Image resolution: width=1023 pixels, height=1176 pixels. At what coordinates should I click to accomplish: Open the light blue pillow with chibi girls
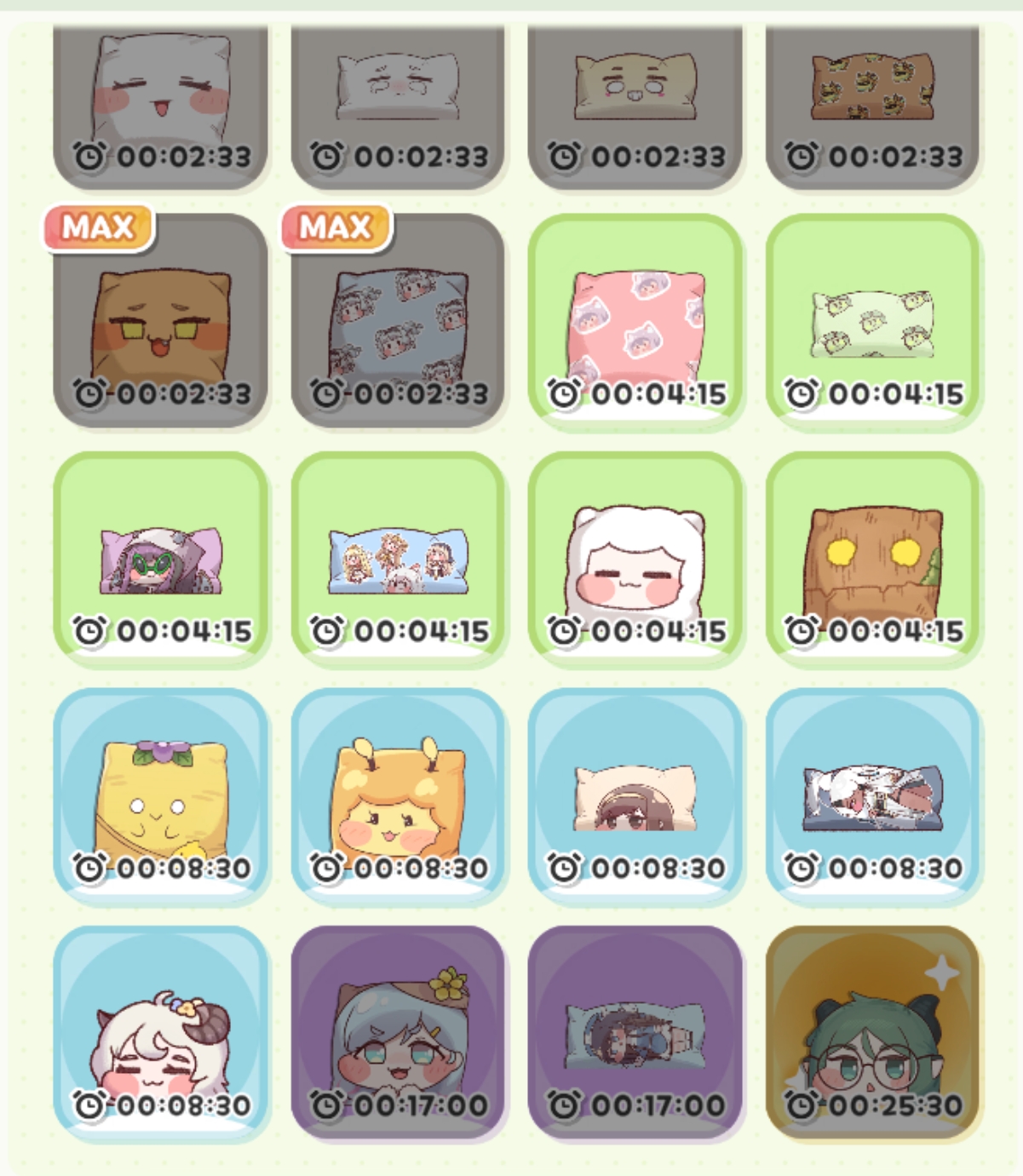click(398, 558)
